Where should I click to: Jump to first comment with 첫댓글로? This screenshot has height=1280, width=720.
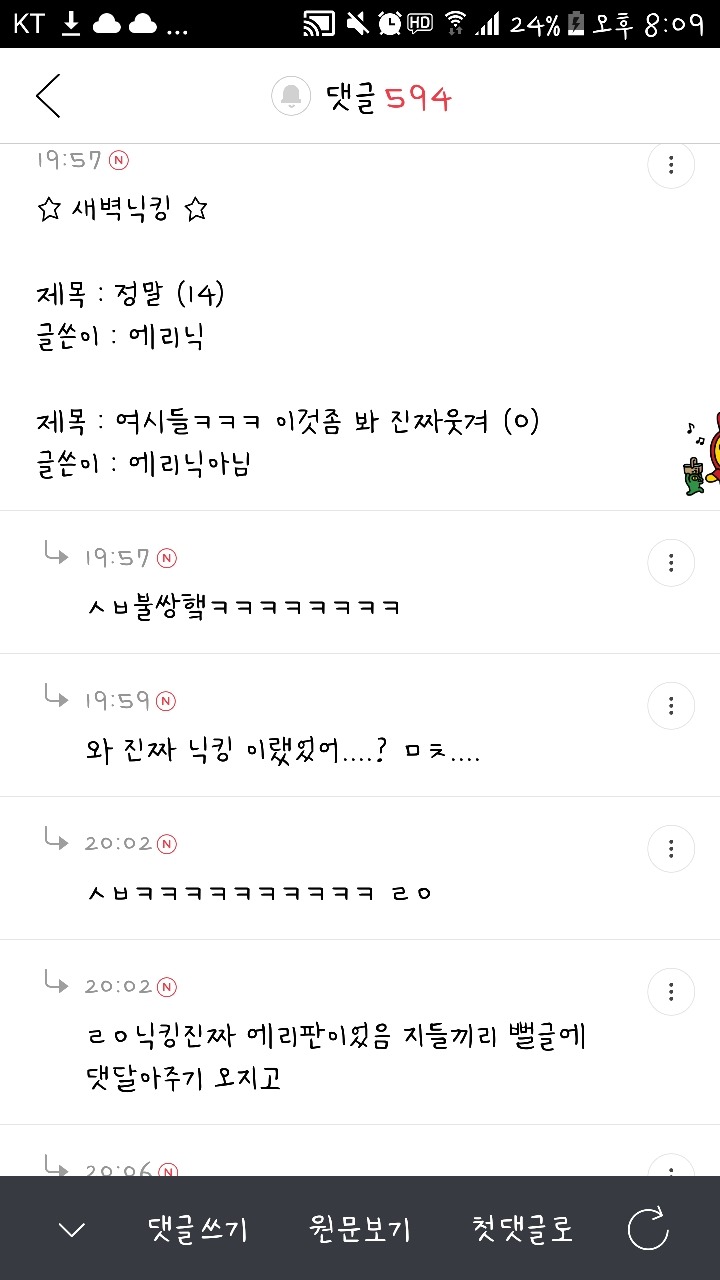click(x=522, y=1229)
